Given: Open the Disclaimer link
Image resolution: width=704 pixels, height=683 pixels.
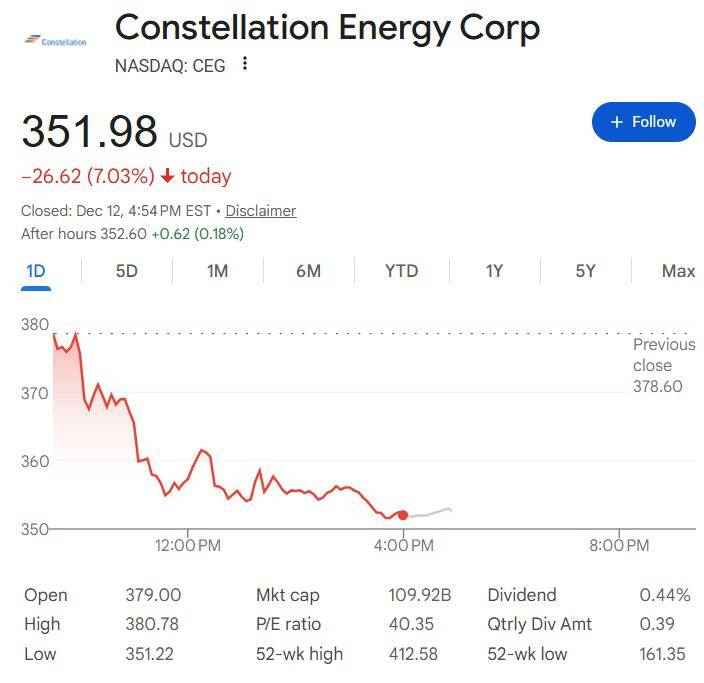Looking at the screenshot, I should point(260,211).
